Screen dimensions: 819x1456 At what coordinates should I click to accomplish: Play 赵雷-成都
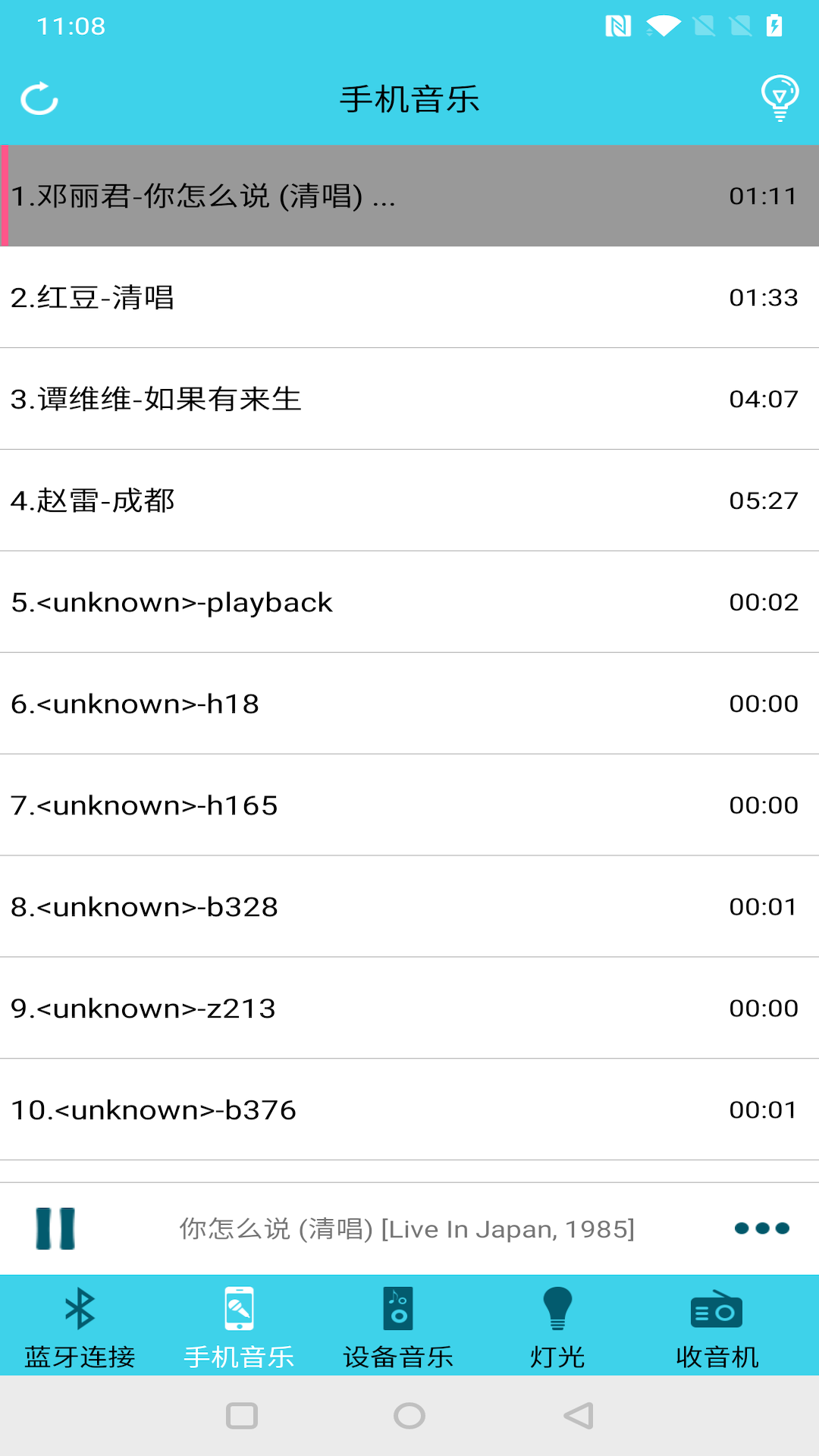click(x=409, y=500)
